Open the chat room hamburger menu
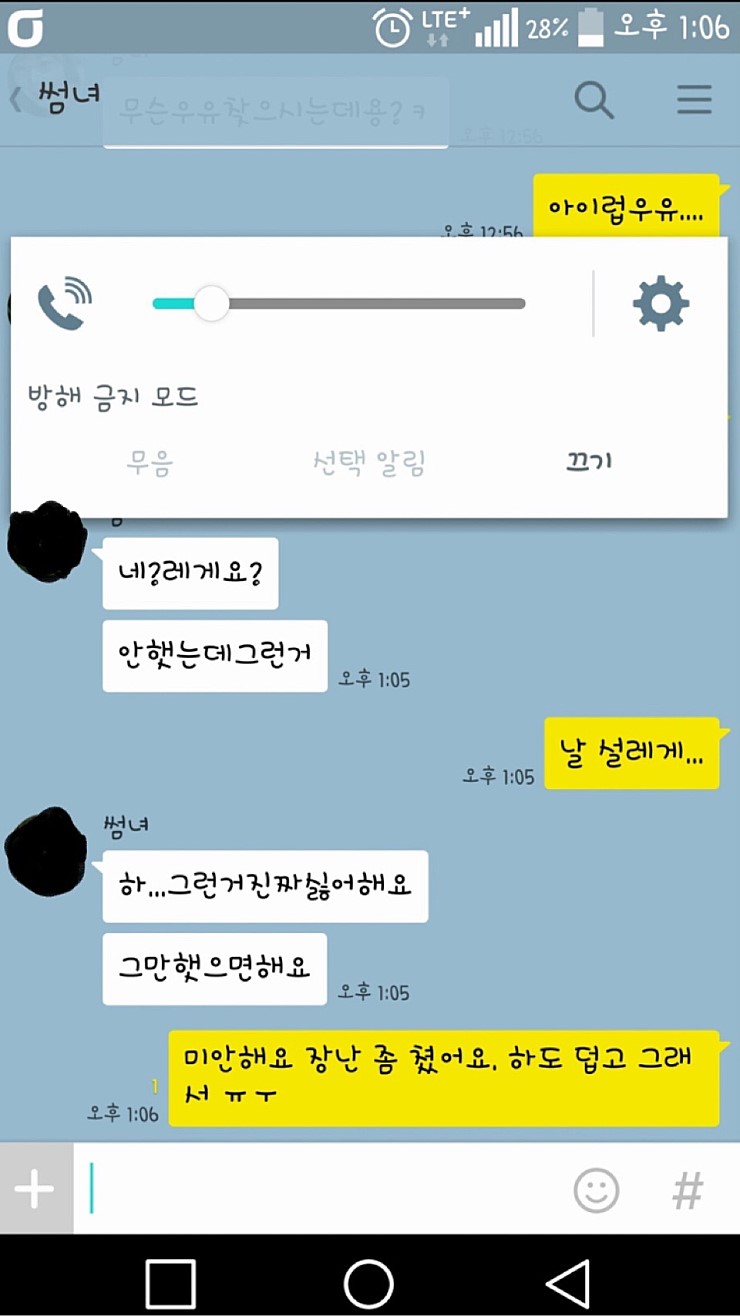The width and height of the screenshot is (740, 1316). [694, 100]
